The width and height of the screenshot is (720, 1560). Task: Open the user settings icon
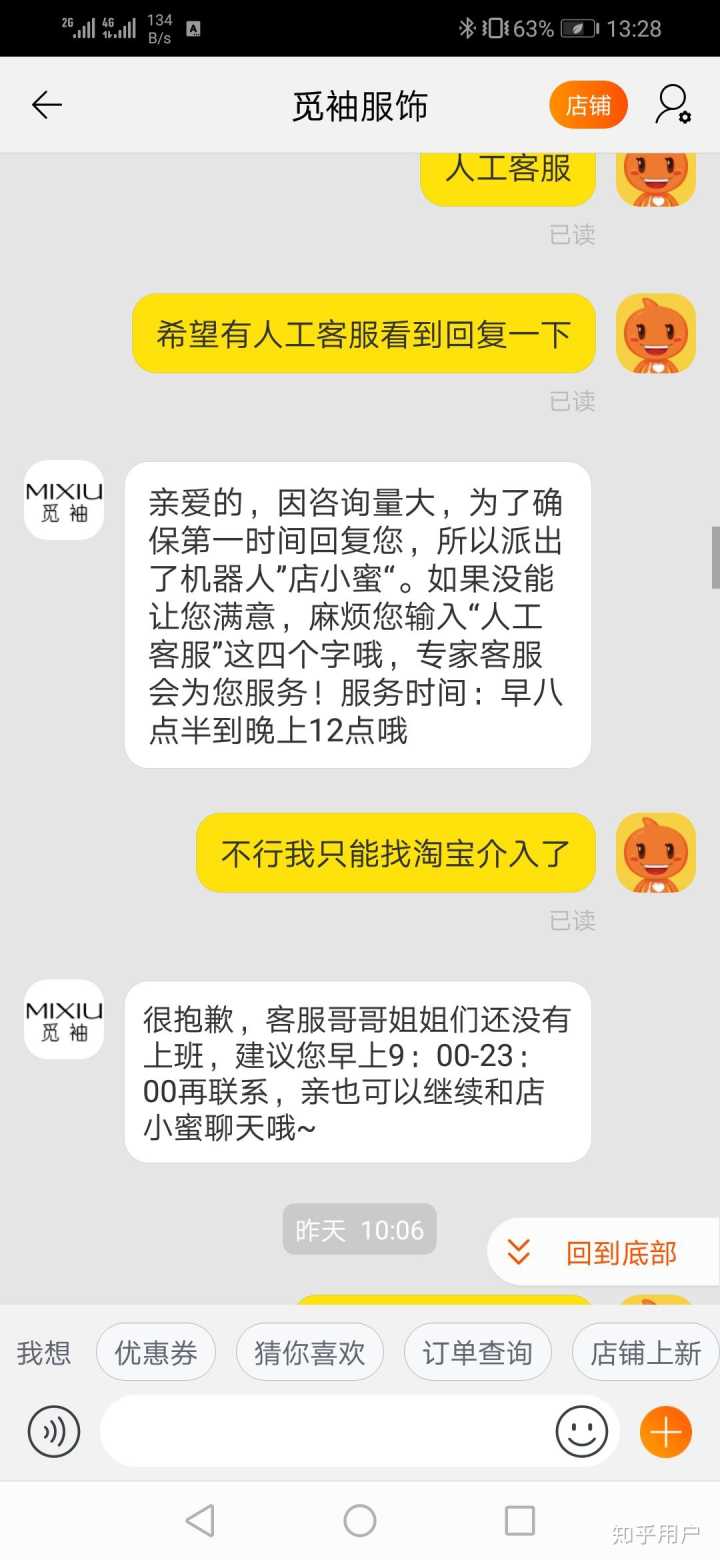(672, 105)
